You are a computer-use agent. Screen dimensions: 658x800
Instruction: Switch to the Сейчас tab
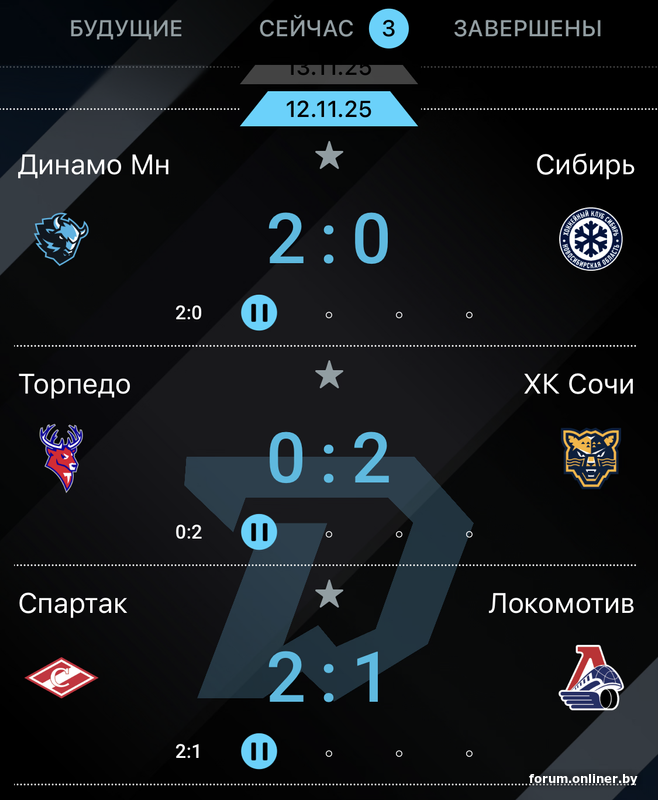point(306,28)
